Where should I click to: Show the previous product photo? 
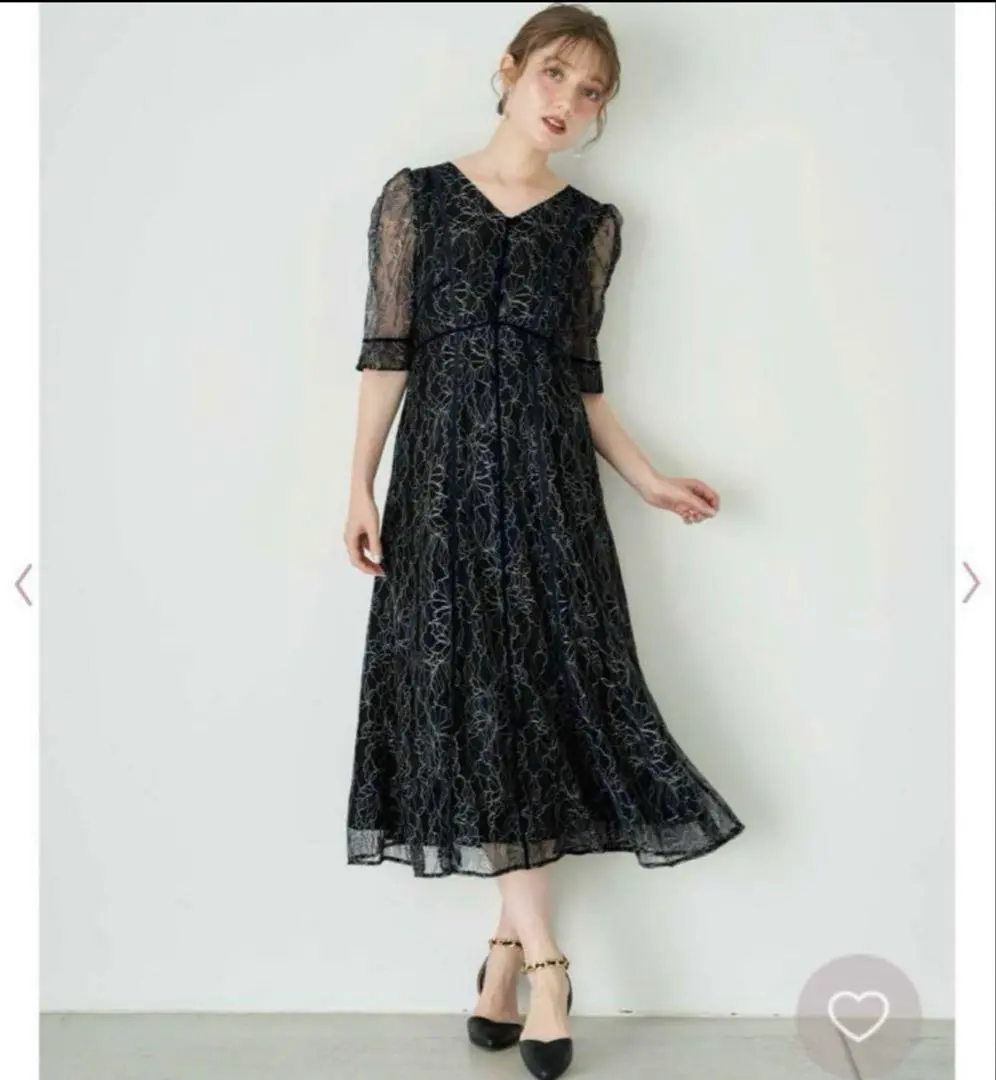pos(23,584)
